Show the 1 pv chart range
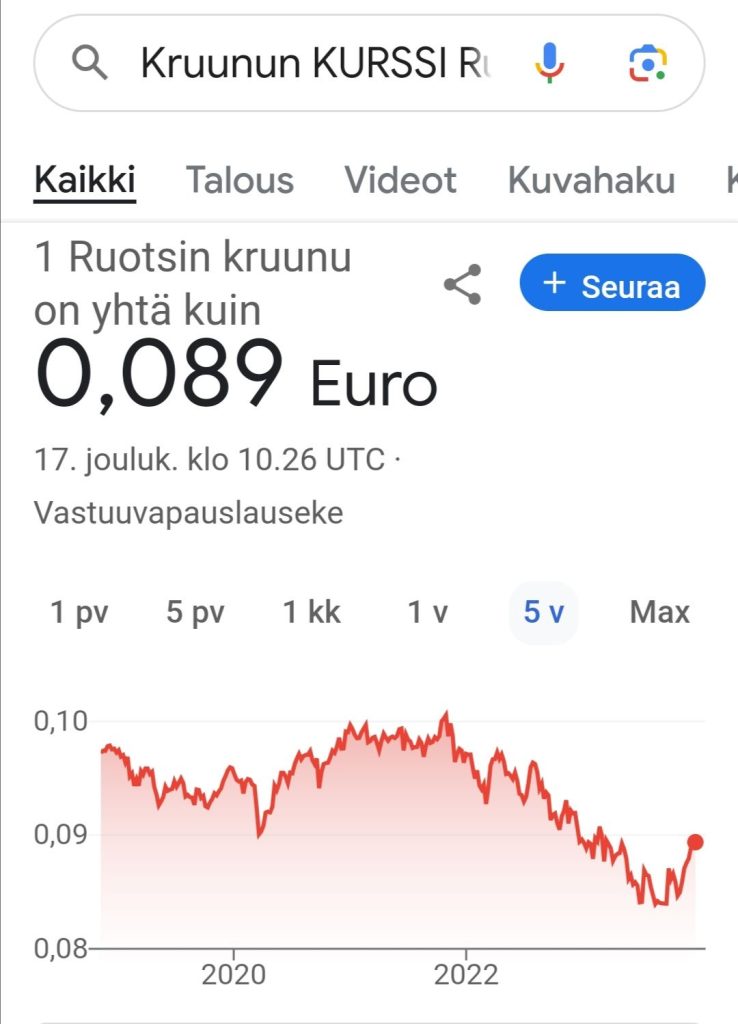The height and width of the screenshot is (1024, 738). coord(80,611)
